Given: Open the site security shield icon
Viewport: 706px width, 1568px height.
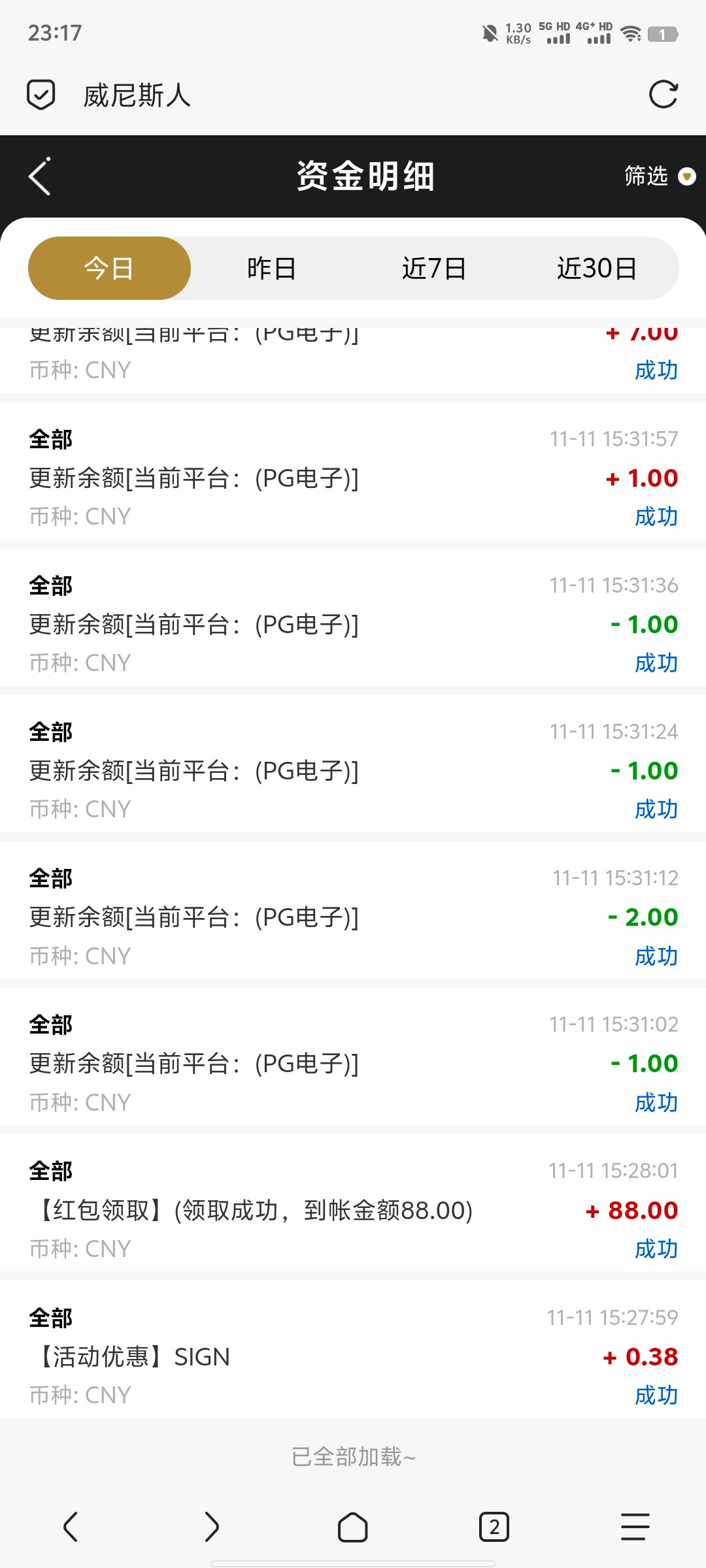Looking at the screenshot, I should click(x=41, y=95).
